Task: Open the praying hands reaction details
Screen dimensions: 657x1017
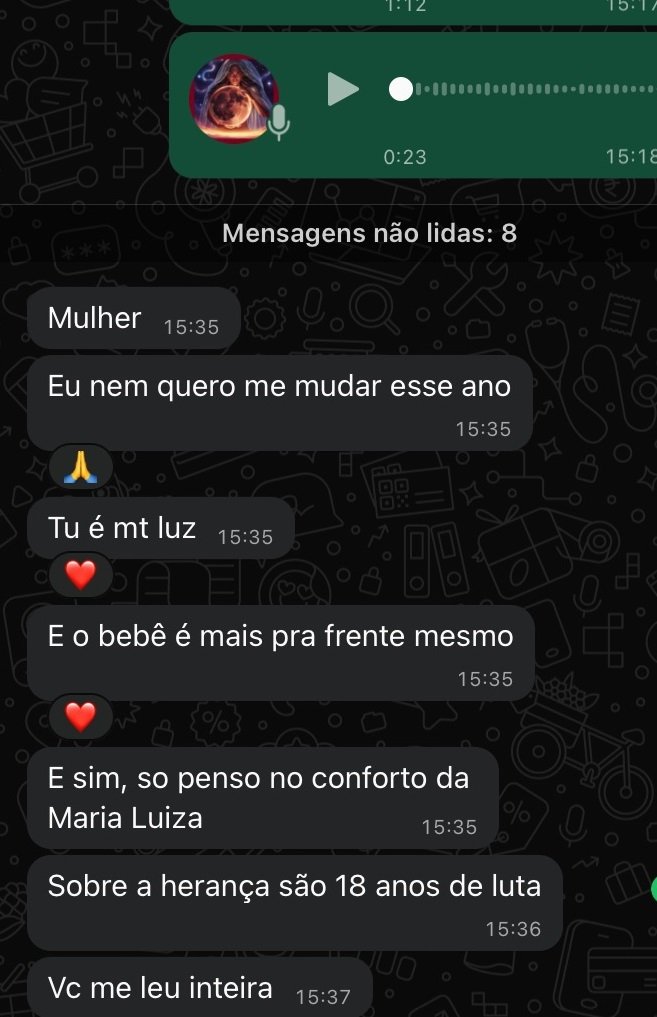Action: (x=79, y=466)
